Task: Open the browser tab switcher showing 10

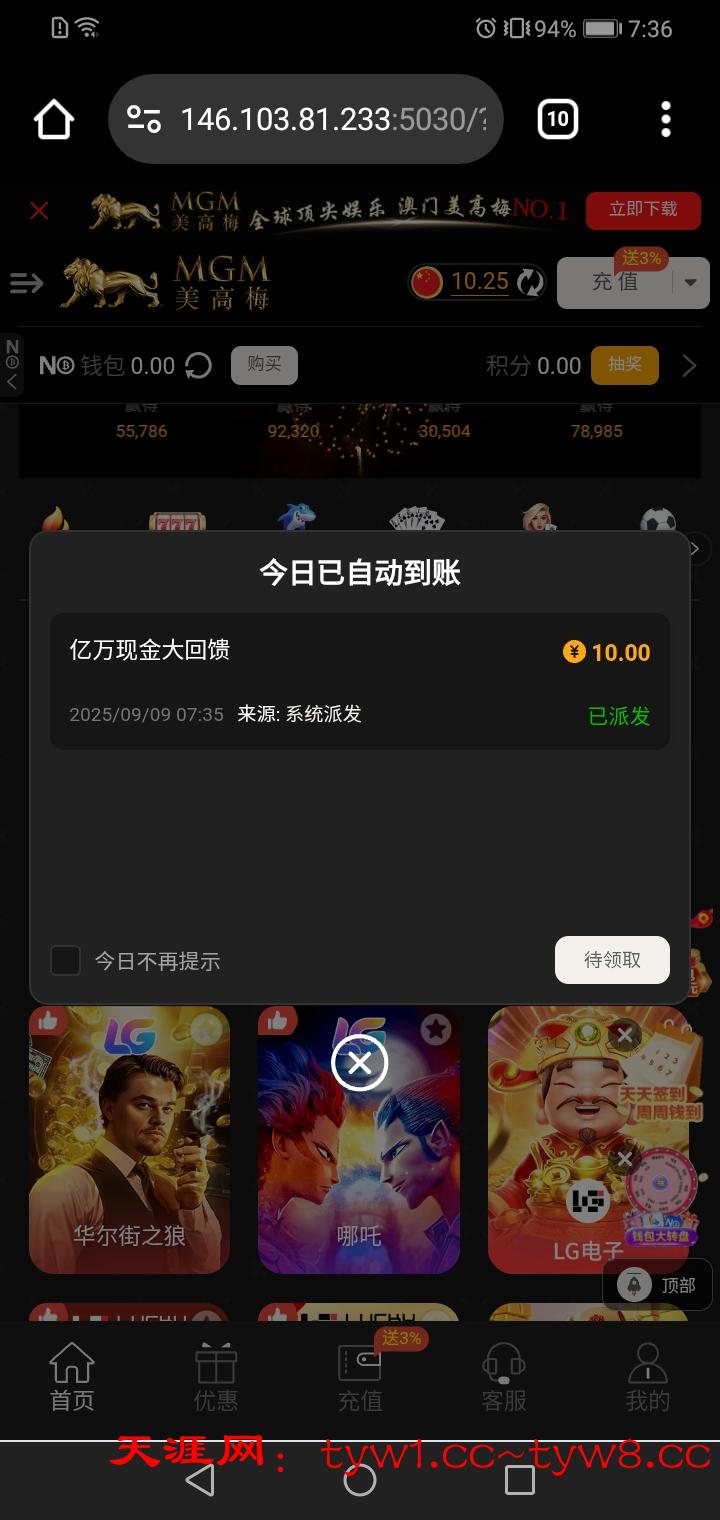Action: 557,120
